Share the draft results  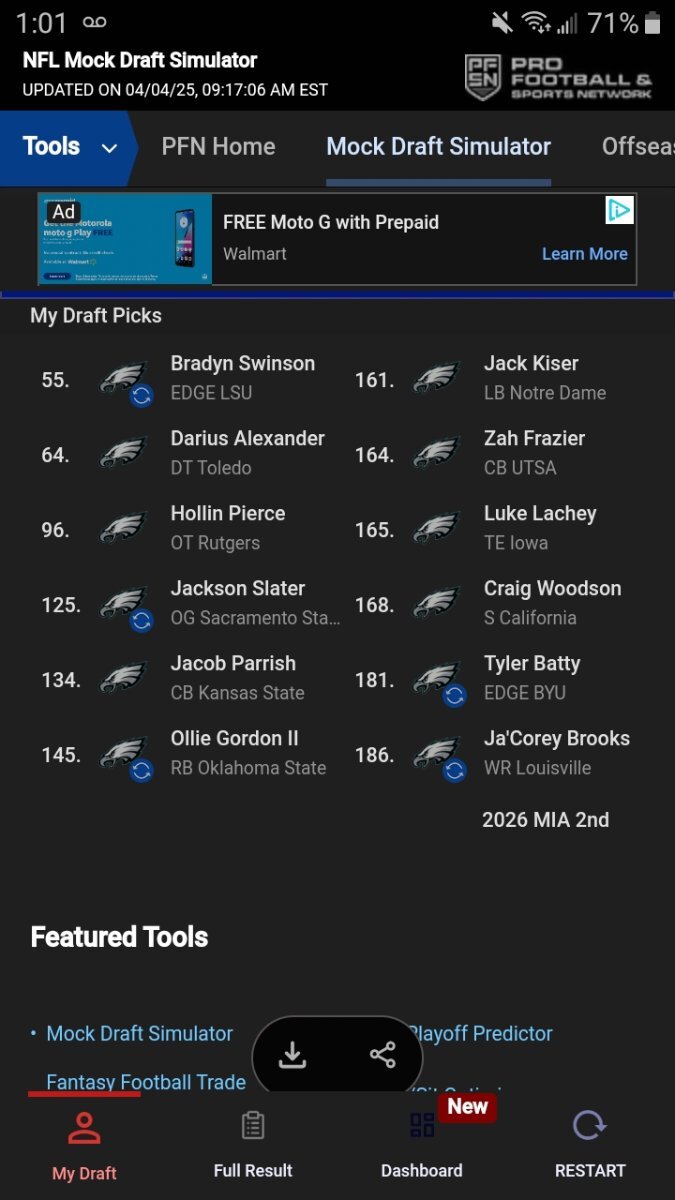[x=382, y=1055]
